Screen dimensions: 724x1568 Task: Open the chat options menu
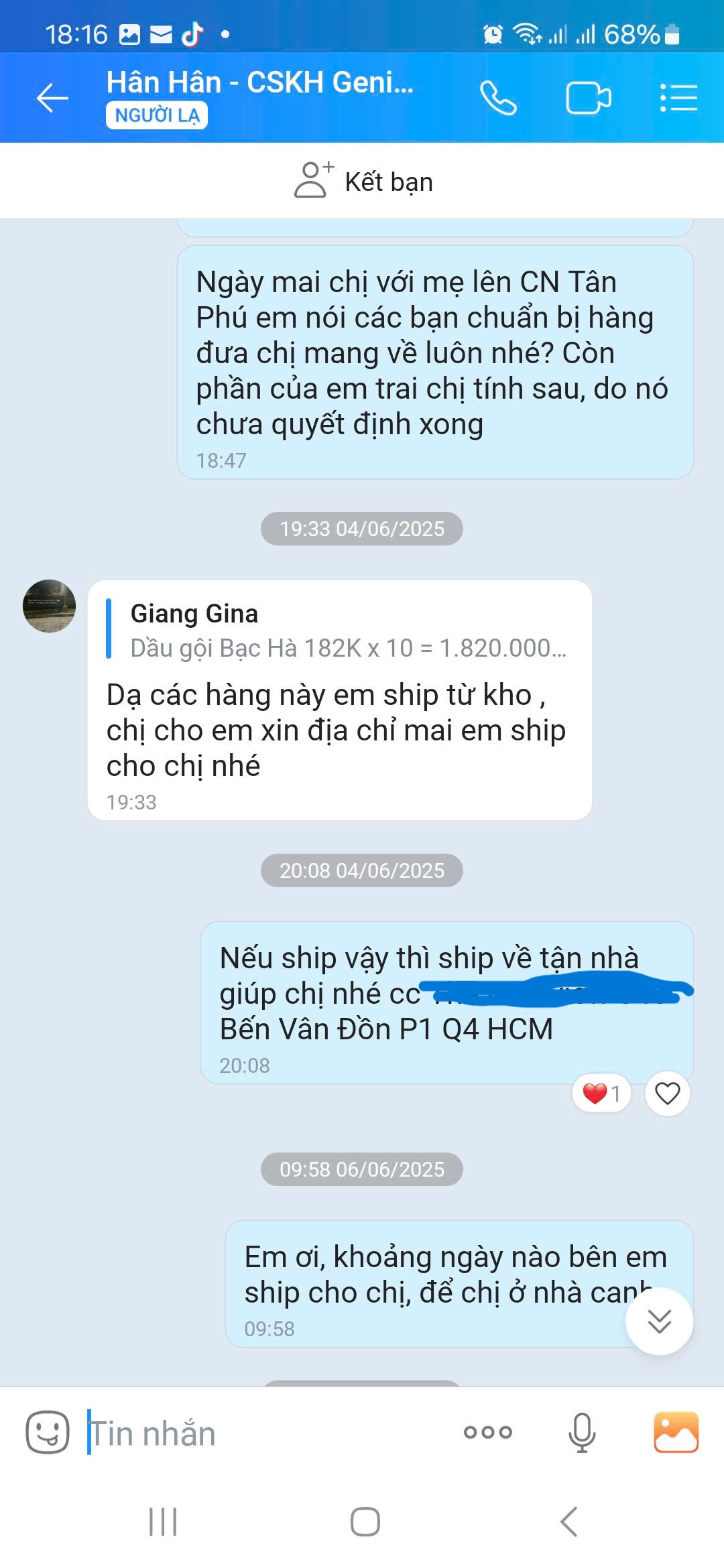(678, 99)
